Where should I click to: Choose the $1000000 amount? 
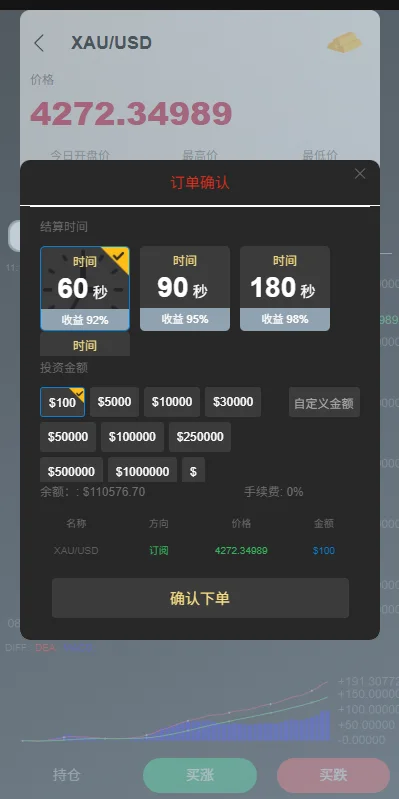(142, 470)
